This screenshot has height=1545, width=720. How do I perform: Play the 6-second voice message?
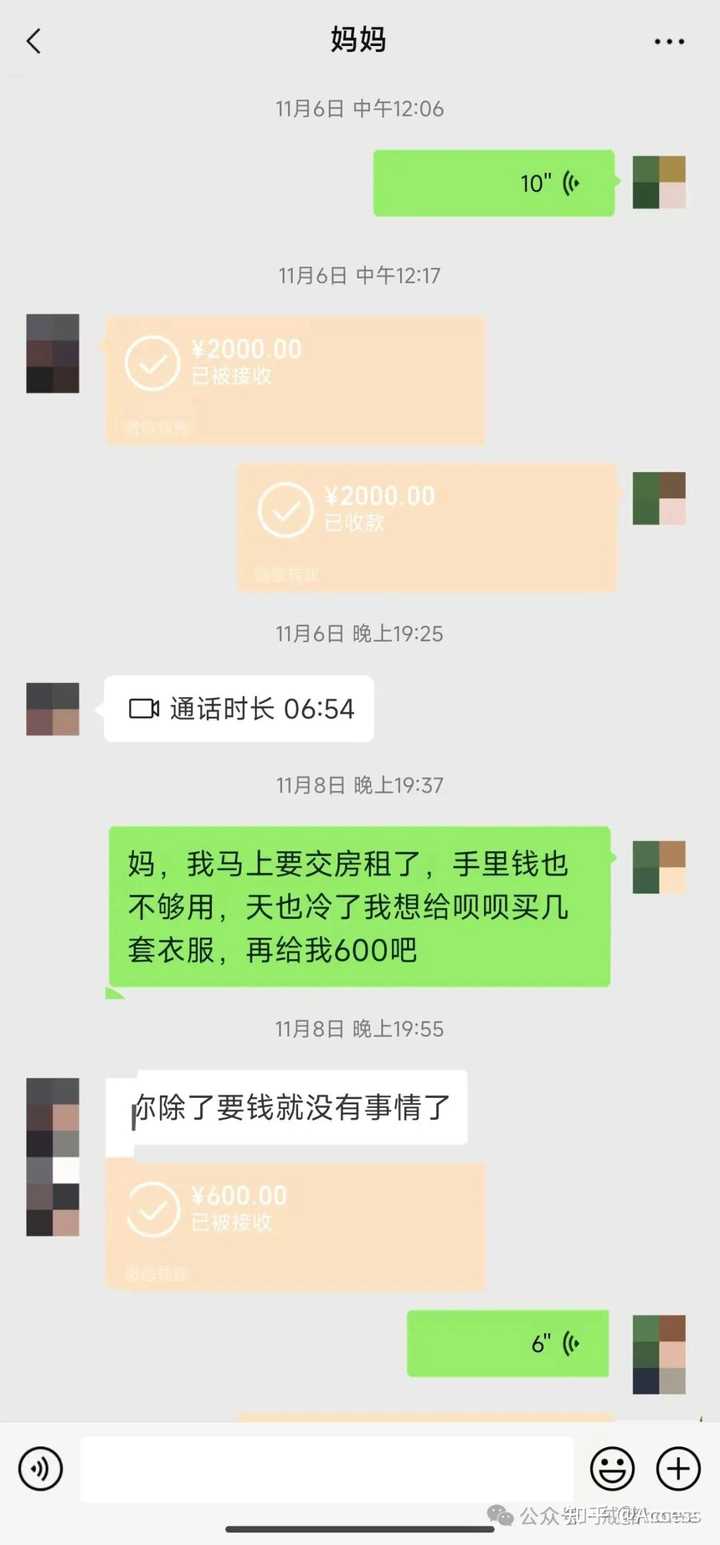pos(508,1343)
